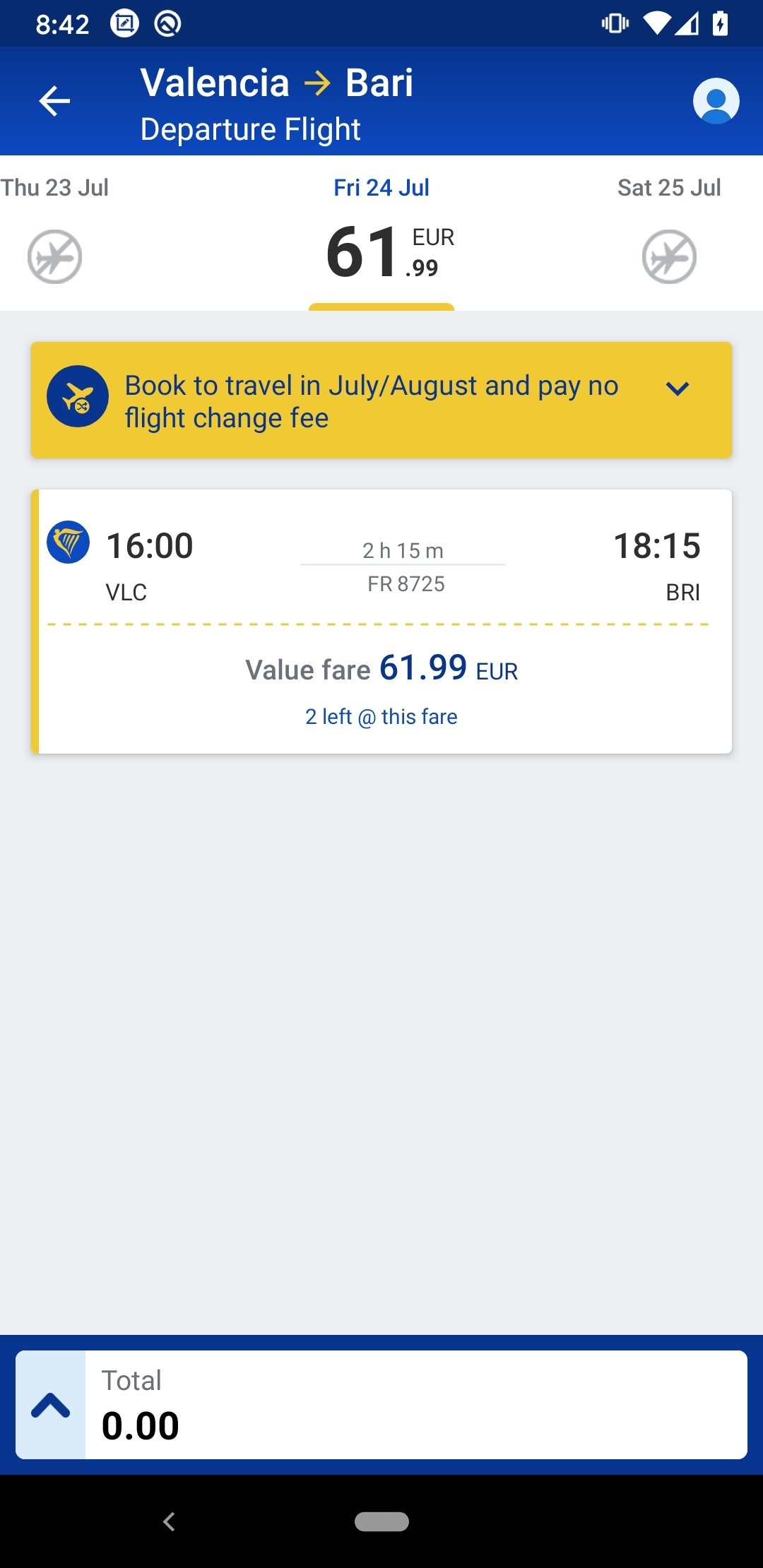
Task: Select the Sat 25 Jul date tab
Action: click(669, 187)
